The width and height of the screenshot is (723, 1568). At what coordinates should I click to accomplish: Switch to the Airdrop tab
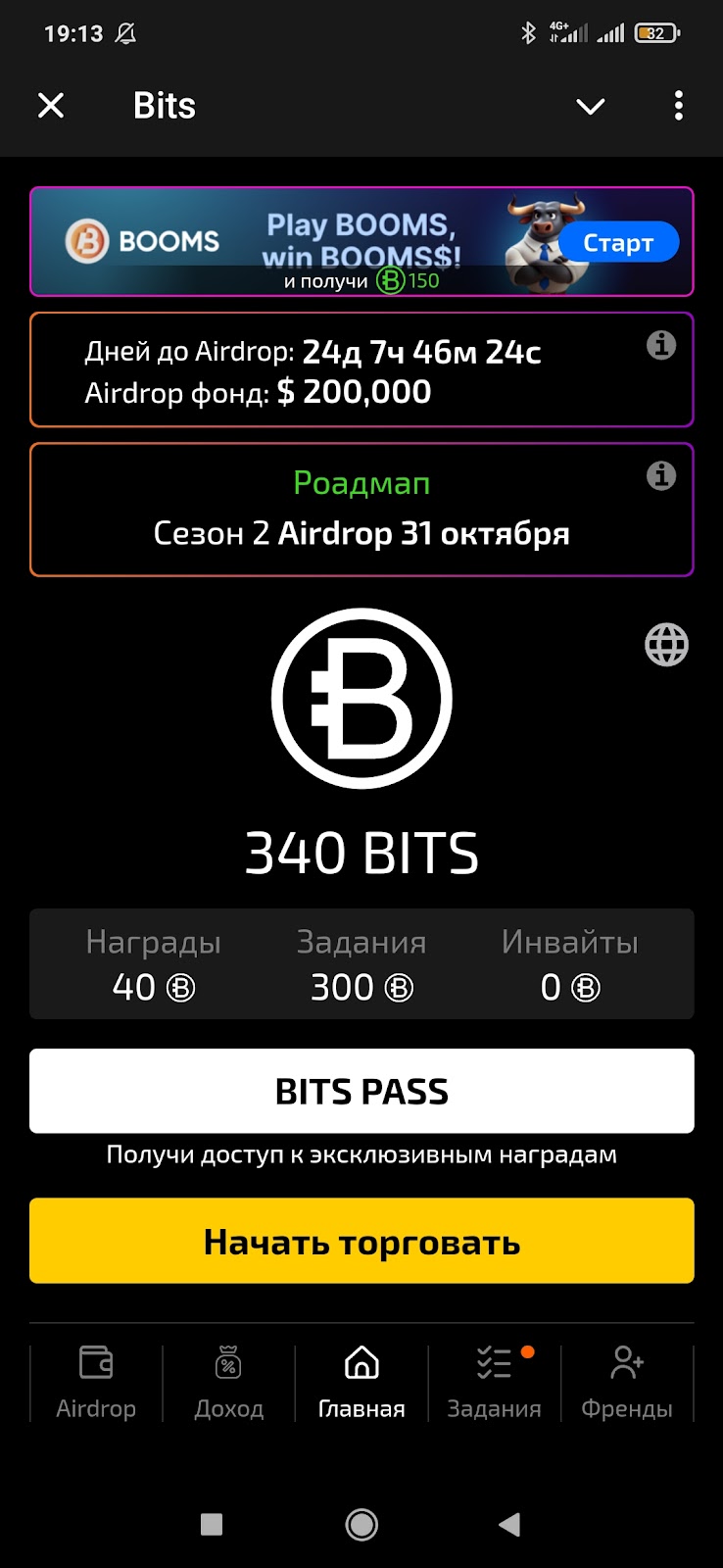coord(96,1382)
